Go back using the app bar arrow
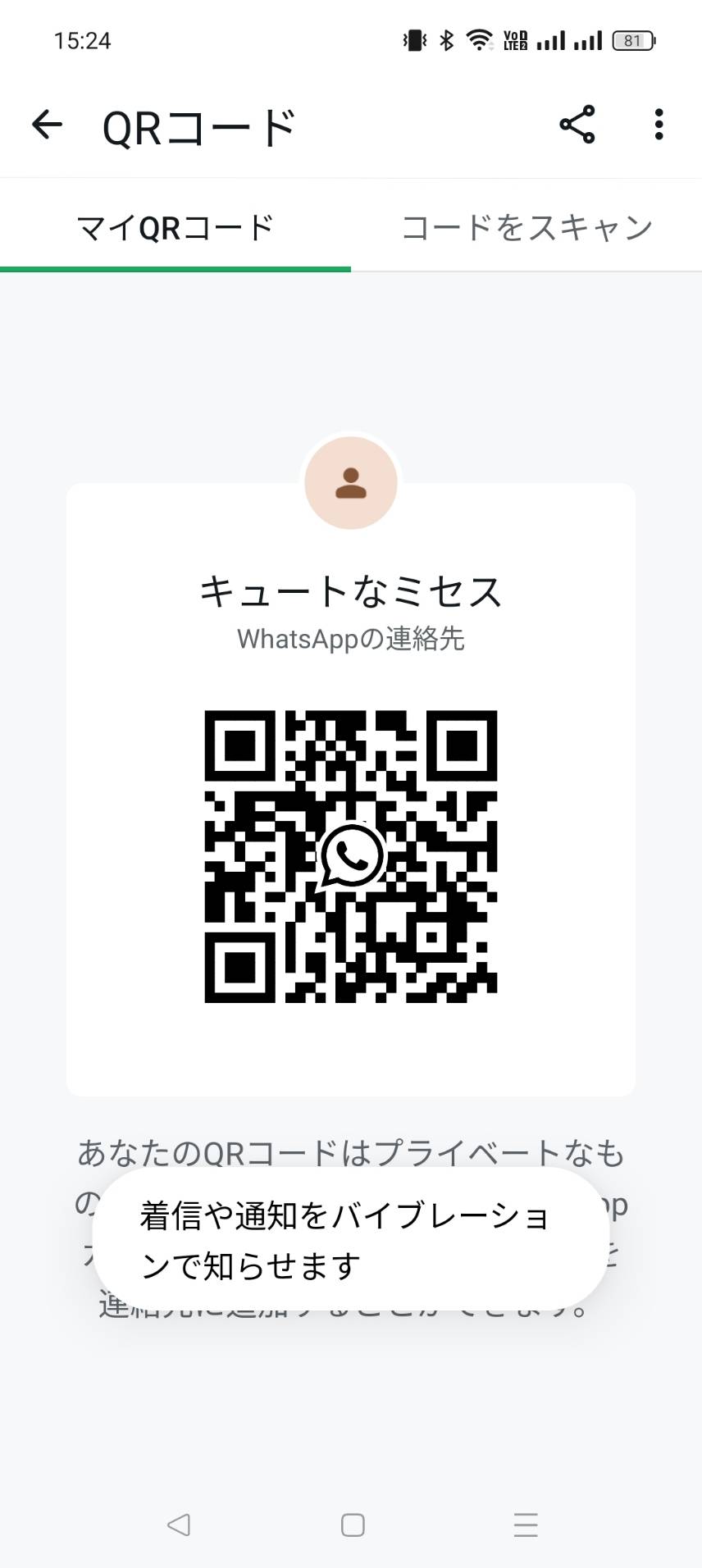This screenshot has height=1568, width=702. pos(47,125)
